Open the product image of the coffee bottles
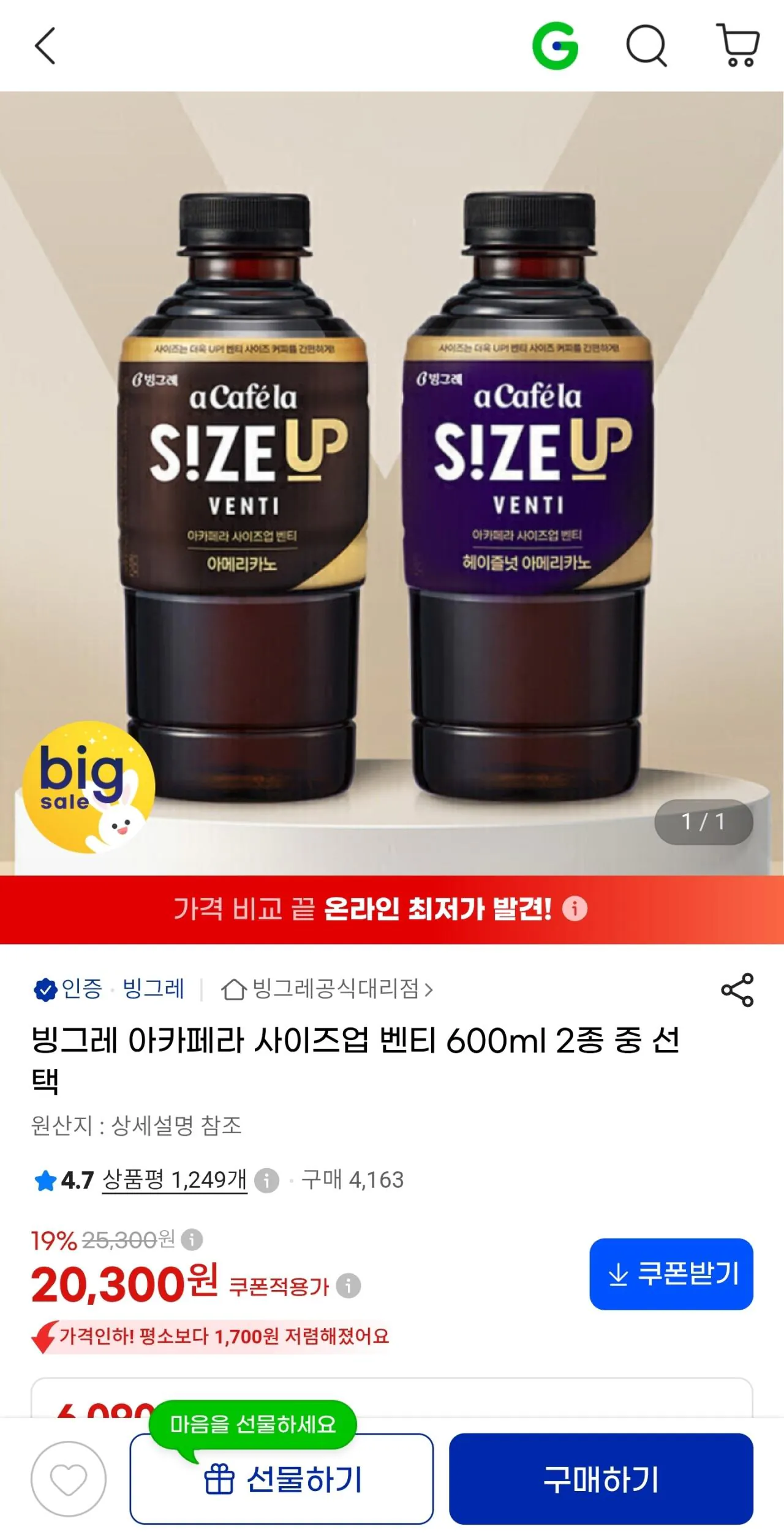 (392, 483)
